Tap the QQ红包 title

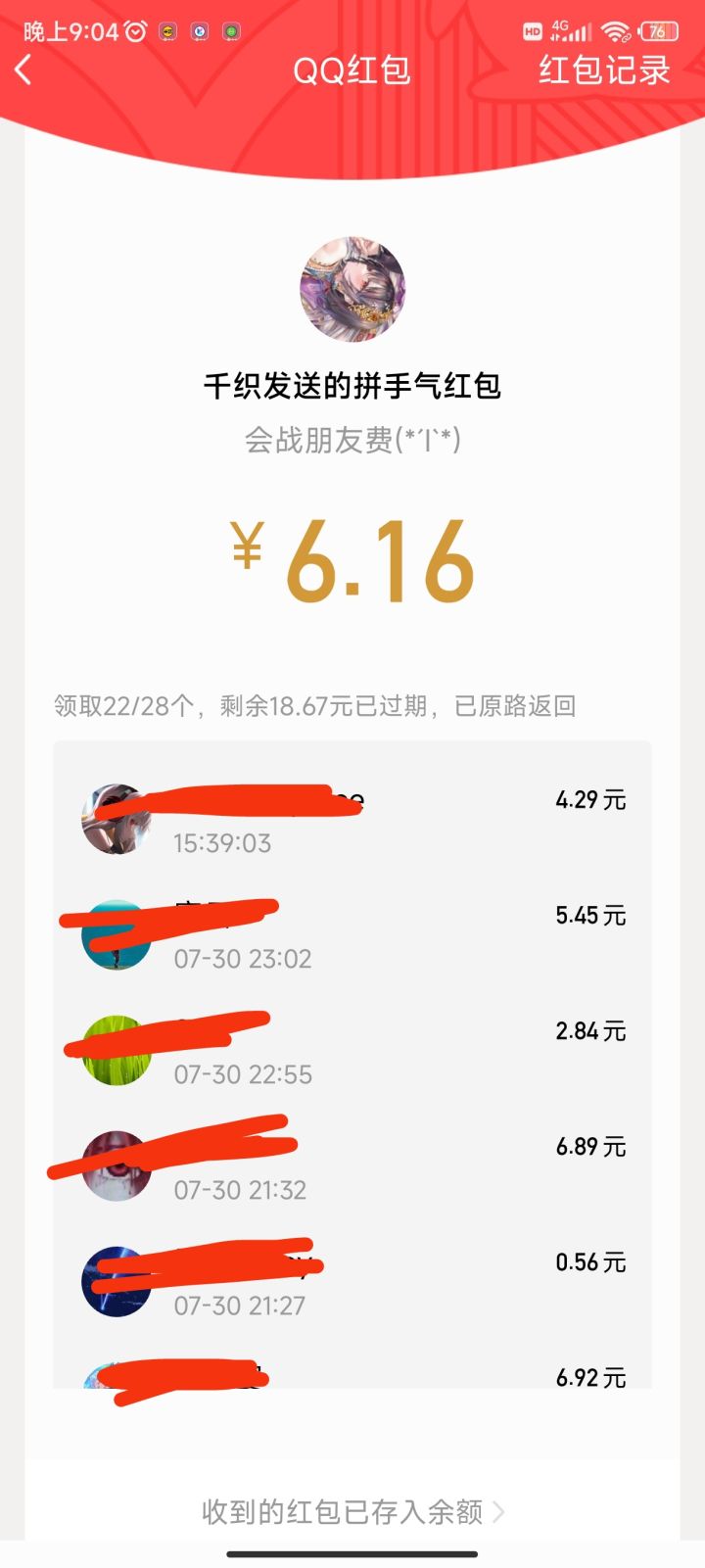tap(352, 71)
